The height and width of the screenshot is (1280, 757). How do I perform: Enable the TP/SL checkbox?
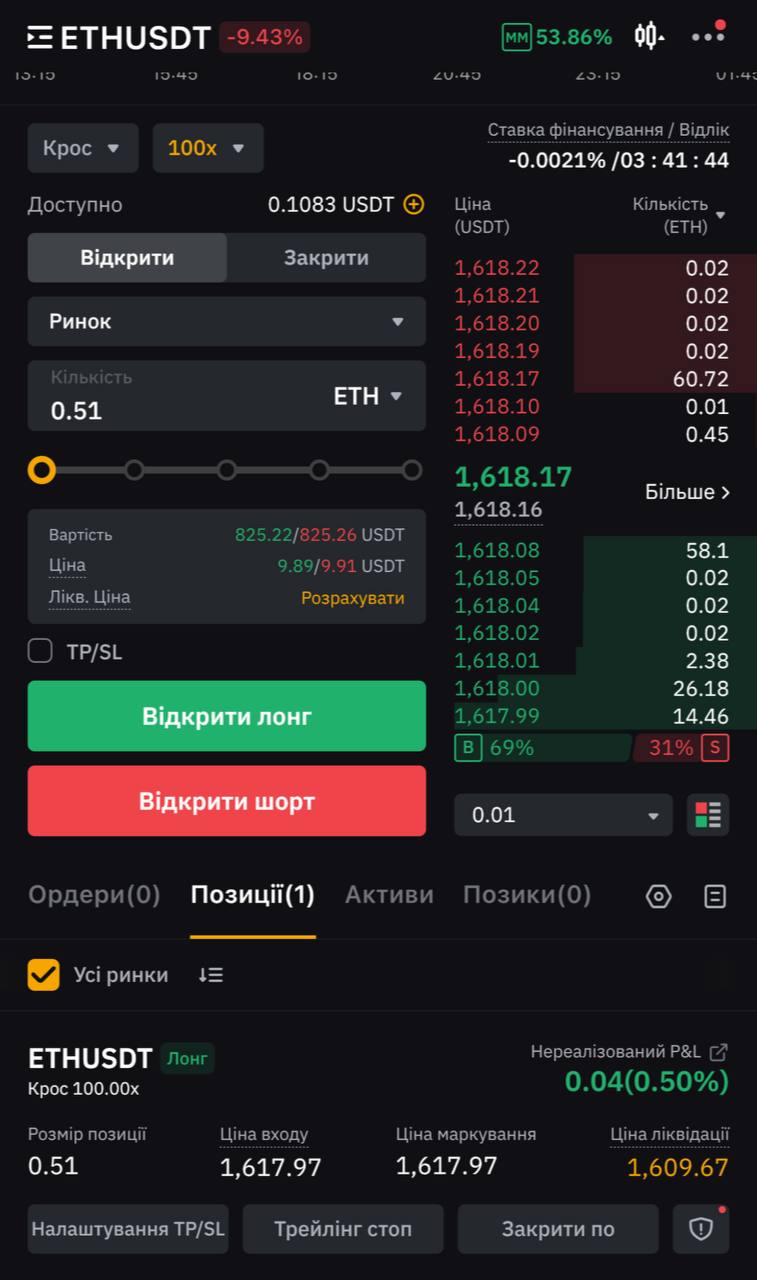pyautogui.click(x=40, y=652)
